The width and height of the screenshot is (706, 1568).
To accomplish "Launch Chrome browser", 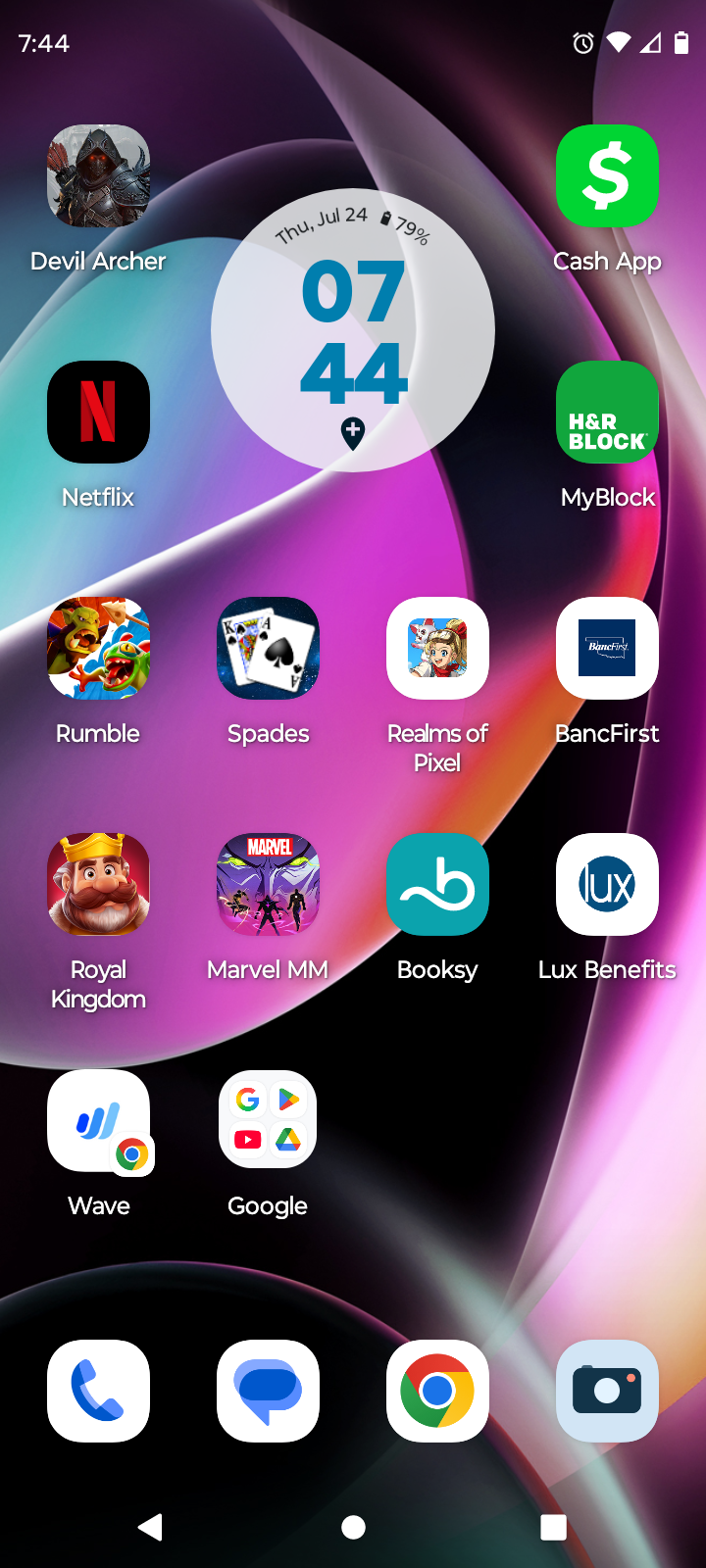I will coord(437,1392).
